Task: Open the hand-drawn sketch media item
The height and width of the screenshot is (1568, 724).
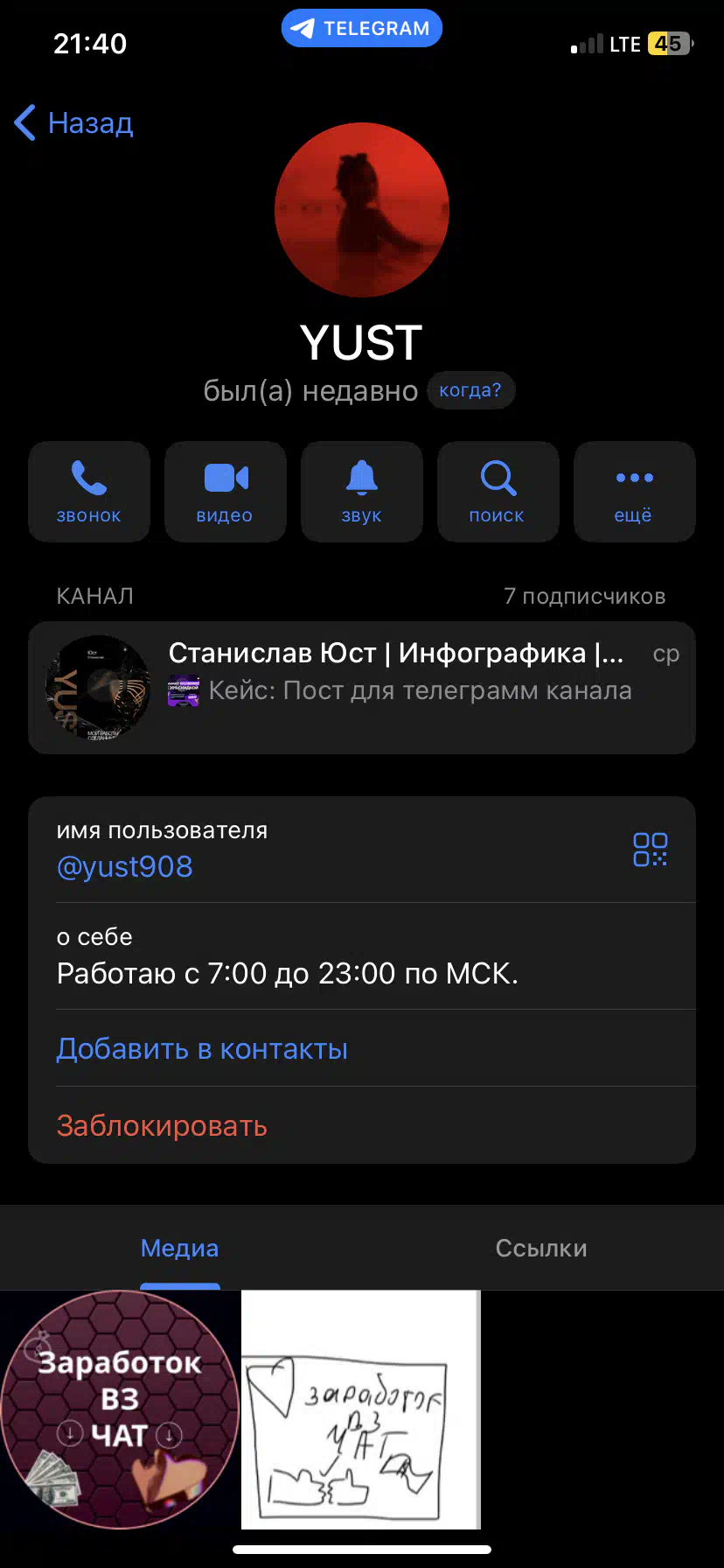Action: (361, 1410)
